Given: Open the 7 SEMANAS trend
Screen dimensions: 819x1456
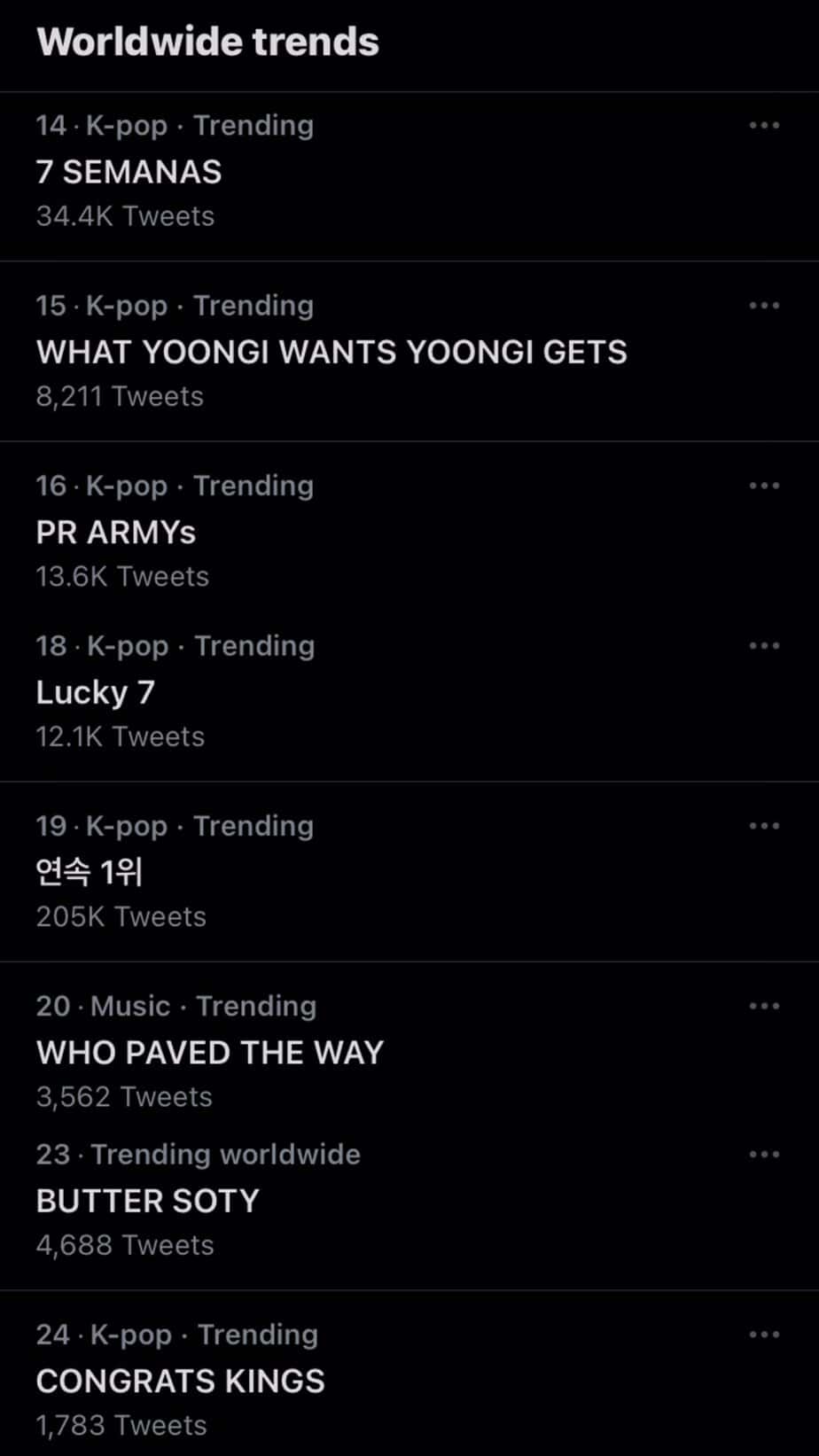Looking at the screenshot, I should click(x=129, y=172).
